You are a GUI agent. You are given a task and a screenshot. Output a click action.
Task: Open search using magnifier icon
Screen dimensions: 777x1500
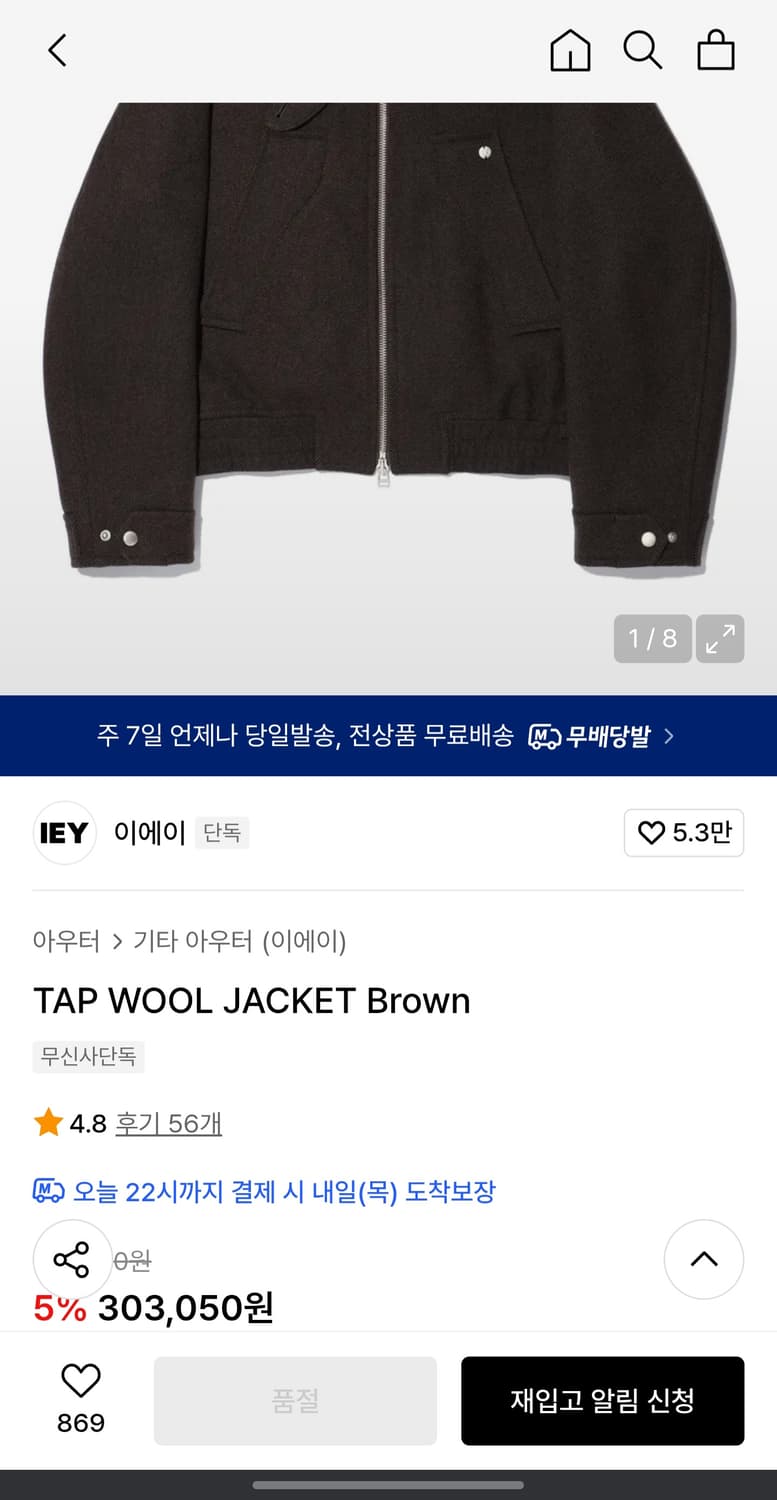point(643,49)
